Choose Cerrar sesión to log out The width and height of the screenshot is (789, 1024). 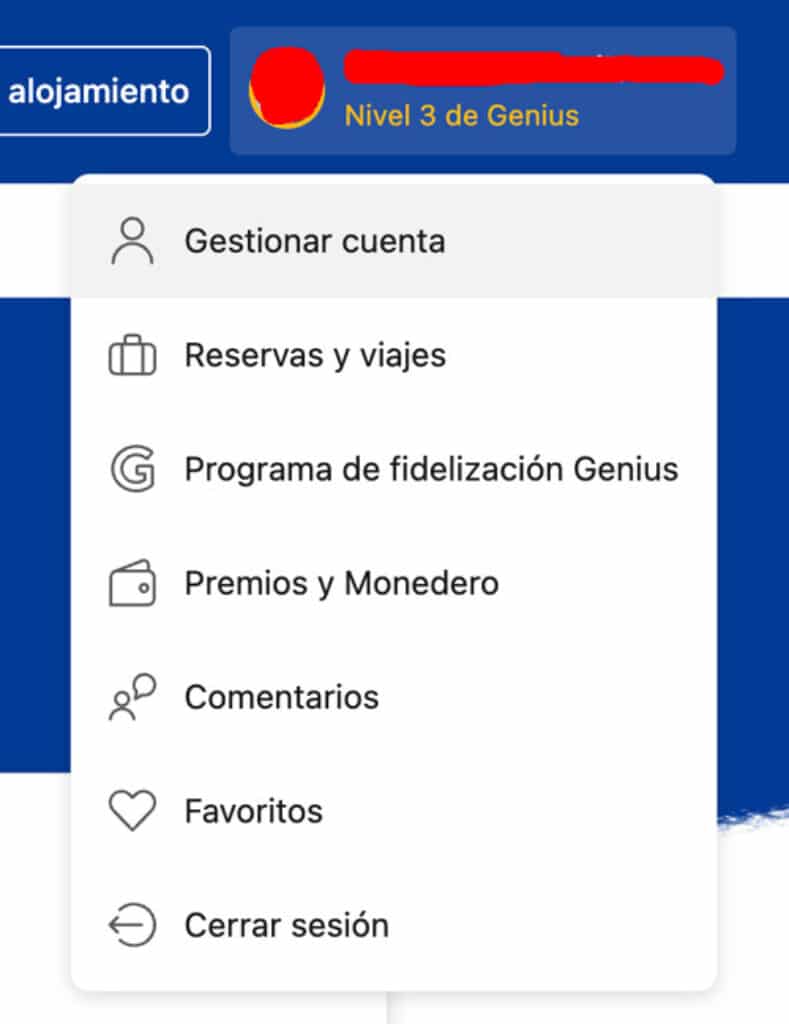click(285, 924)
